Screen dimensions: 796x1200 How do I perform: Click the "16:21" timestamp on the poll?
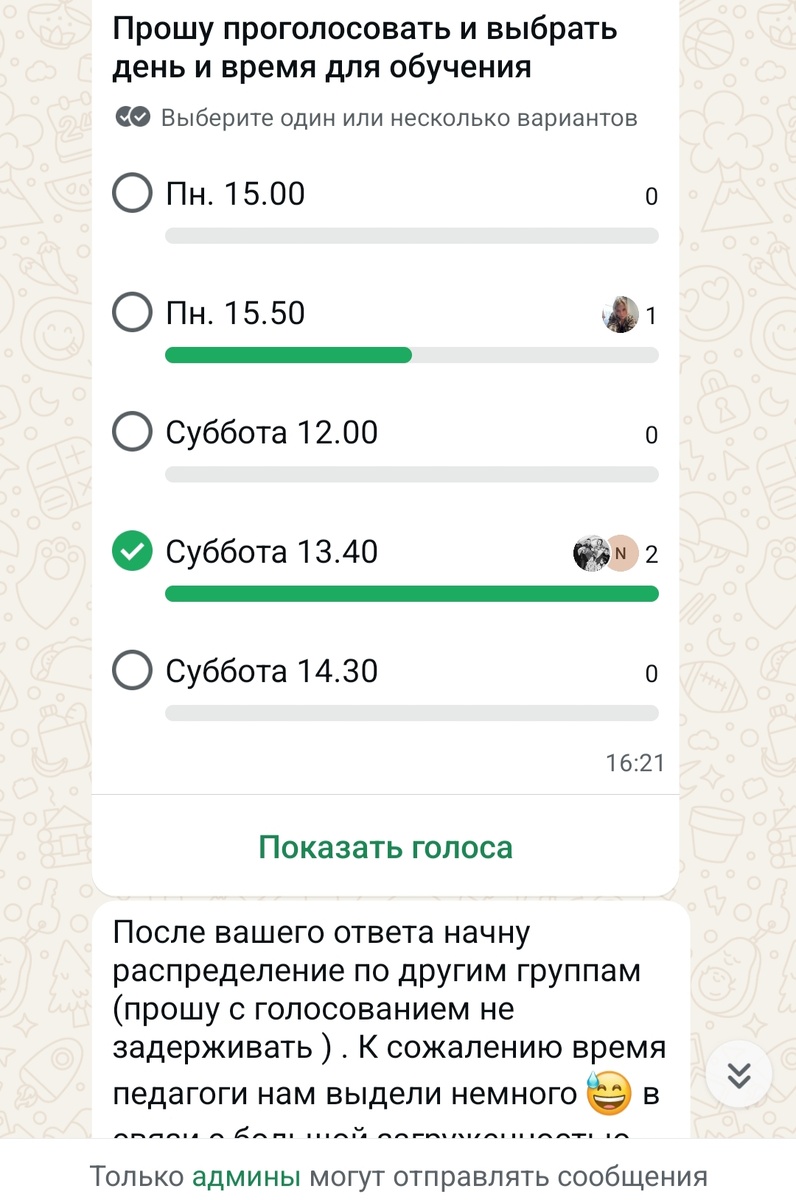tap(637, 762)
